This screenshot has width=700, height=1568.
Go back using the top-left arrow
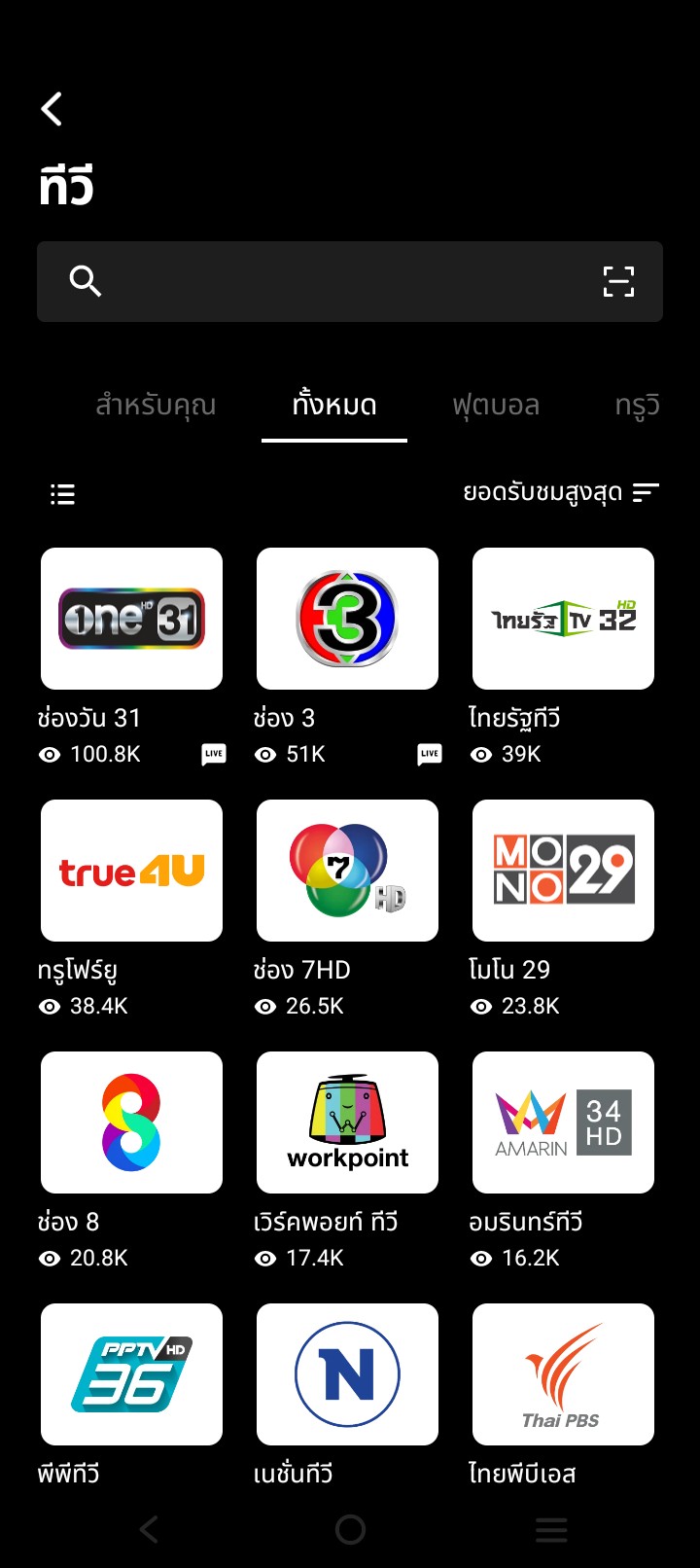coord(52,109)
